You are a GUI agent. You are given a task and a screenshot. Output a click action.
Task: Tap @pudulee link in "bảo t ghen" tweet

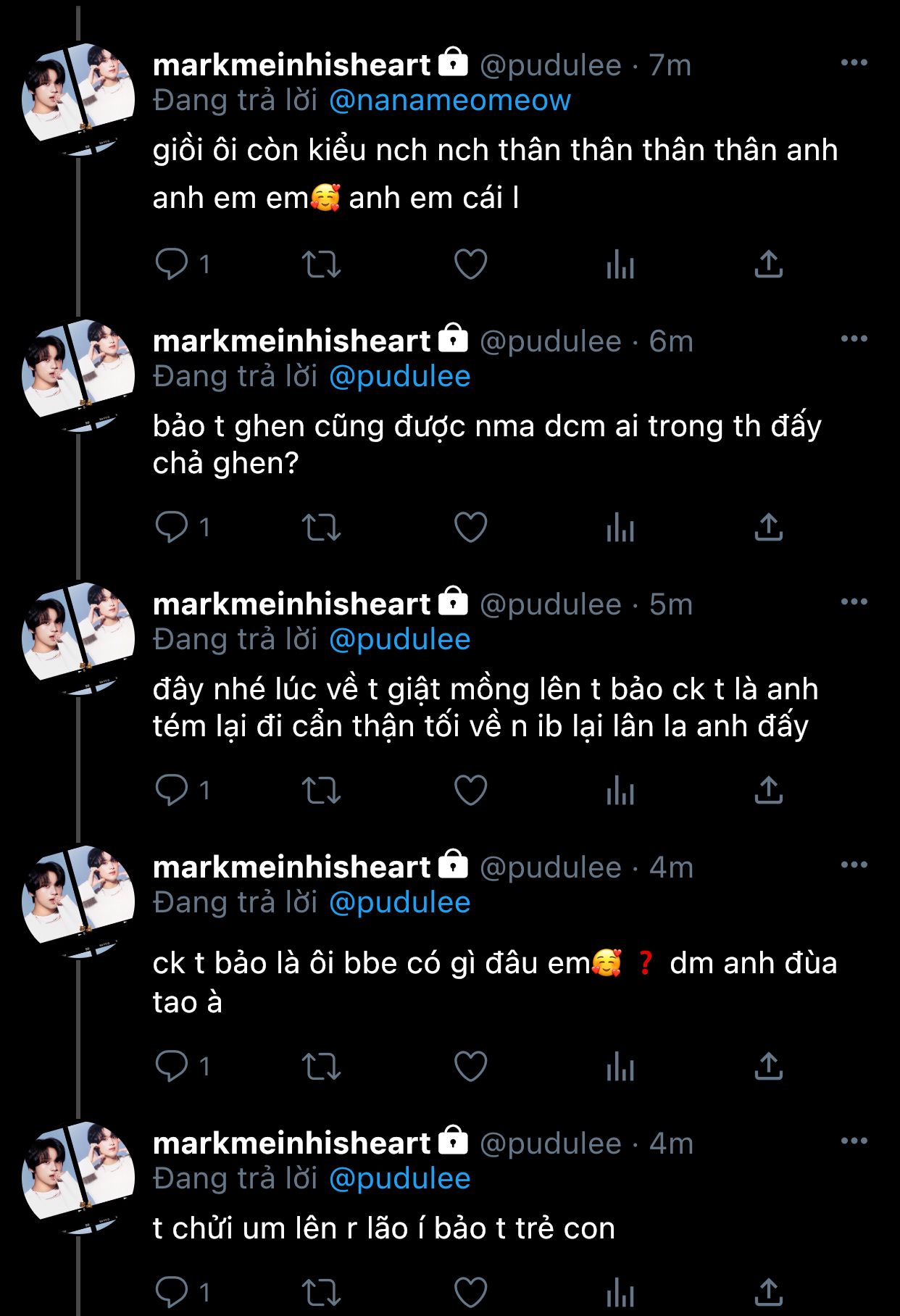pos(400,377)
